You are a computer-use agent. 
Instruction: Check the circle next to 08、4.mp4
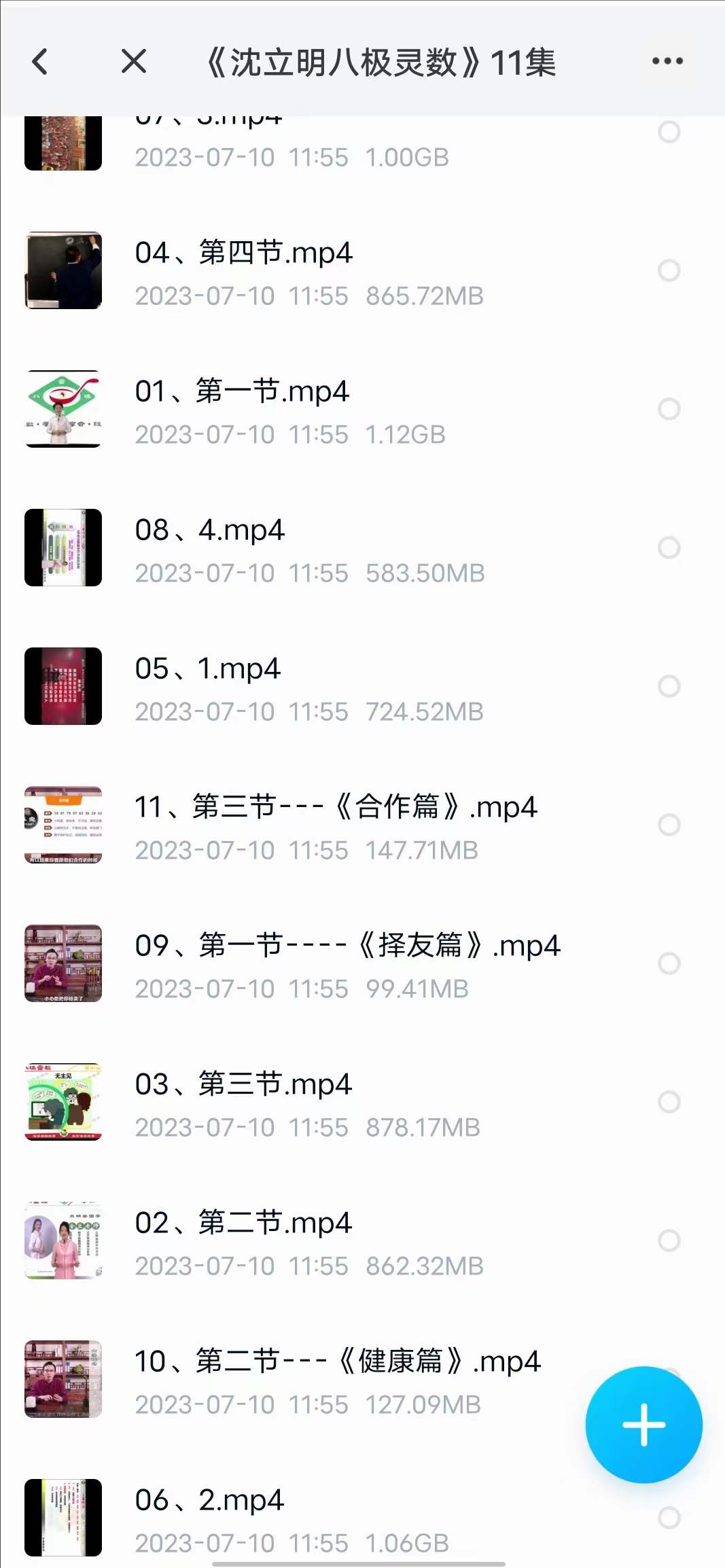(669, 547)
